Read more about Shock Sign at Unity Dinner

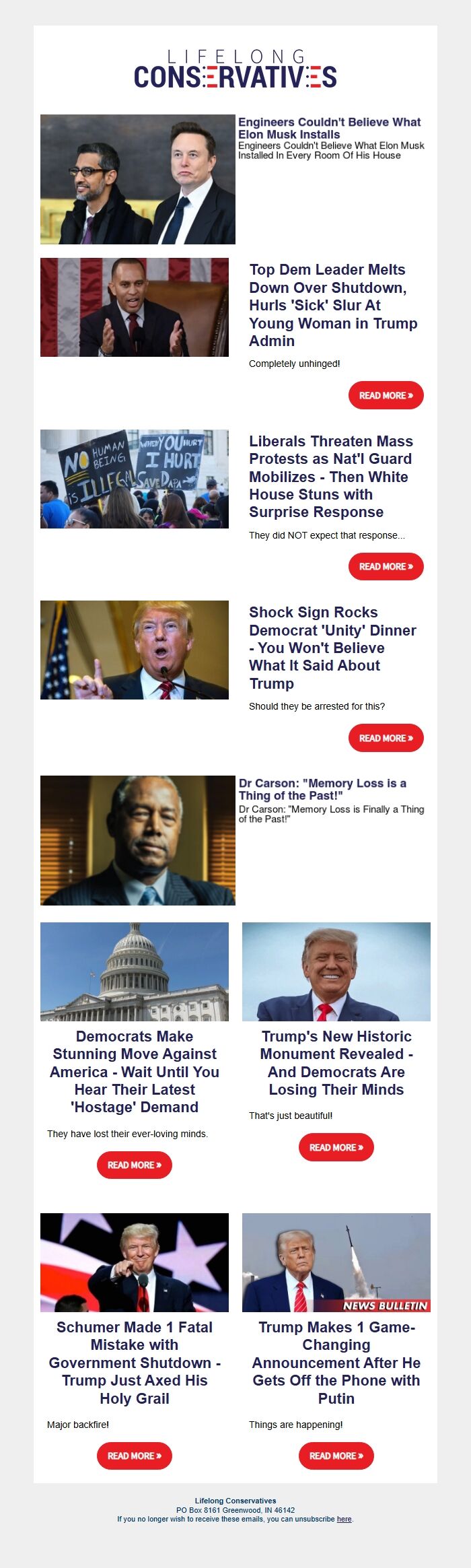(x=386, y=738)
